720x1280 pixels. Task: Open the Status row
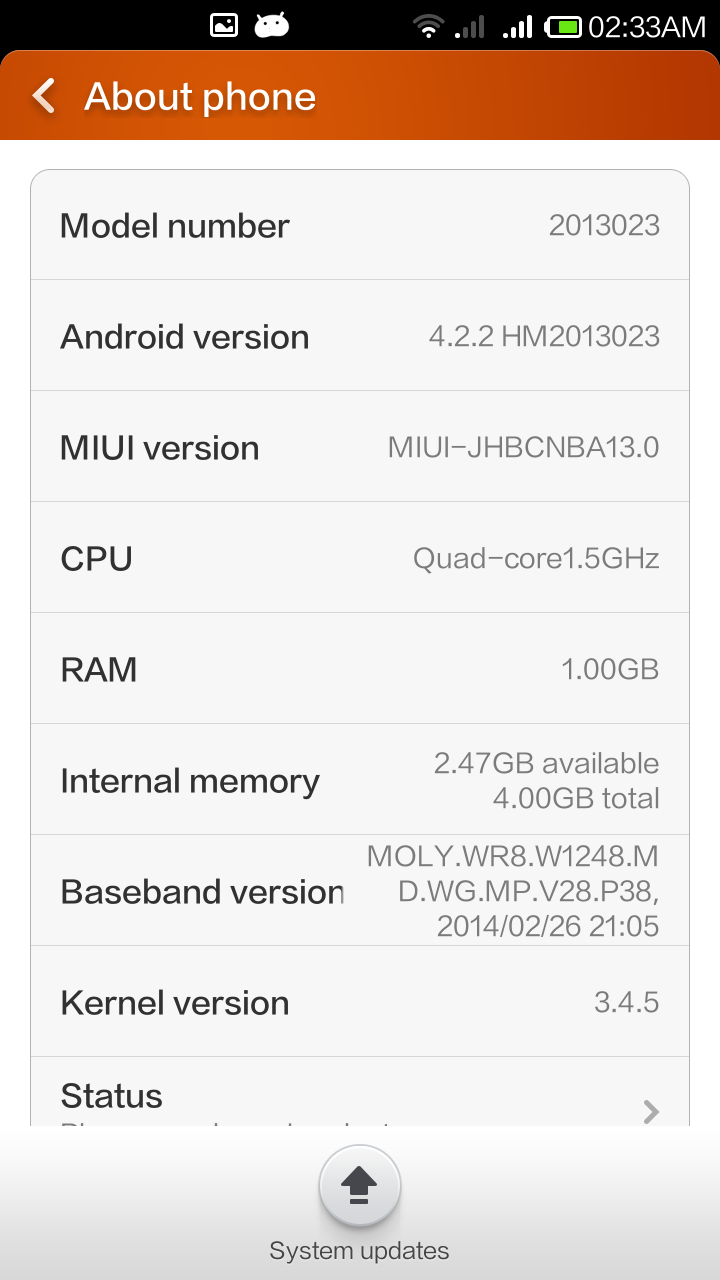tap(360, 1092)
